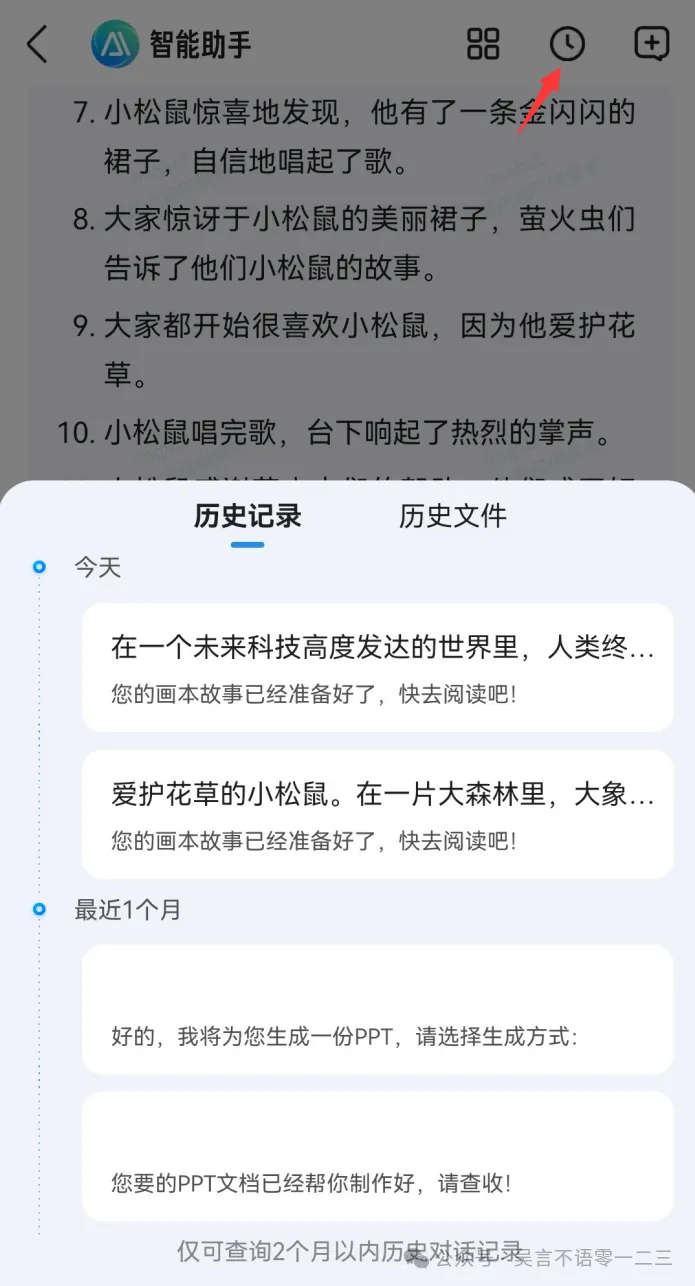Open the four-square grid menu icon
This screenshot has width=695, height=1286.
point(483,44)
